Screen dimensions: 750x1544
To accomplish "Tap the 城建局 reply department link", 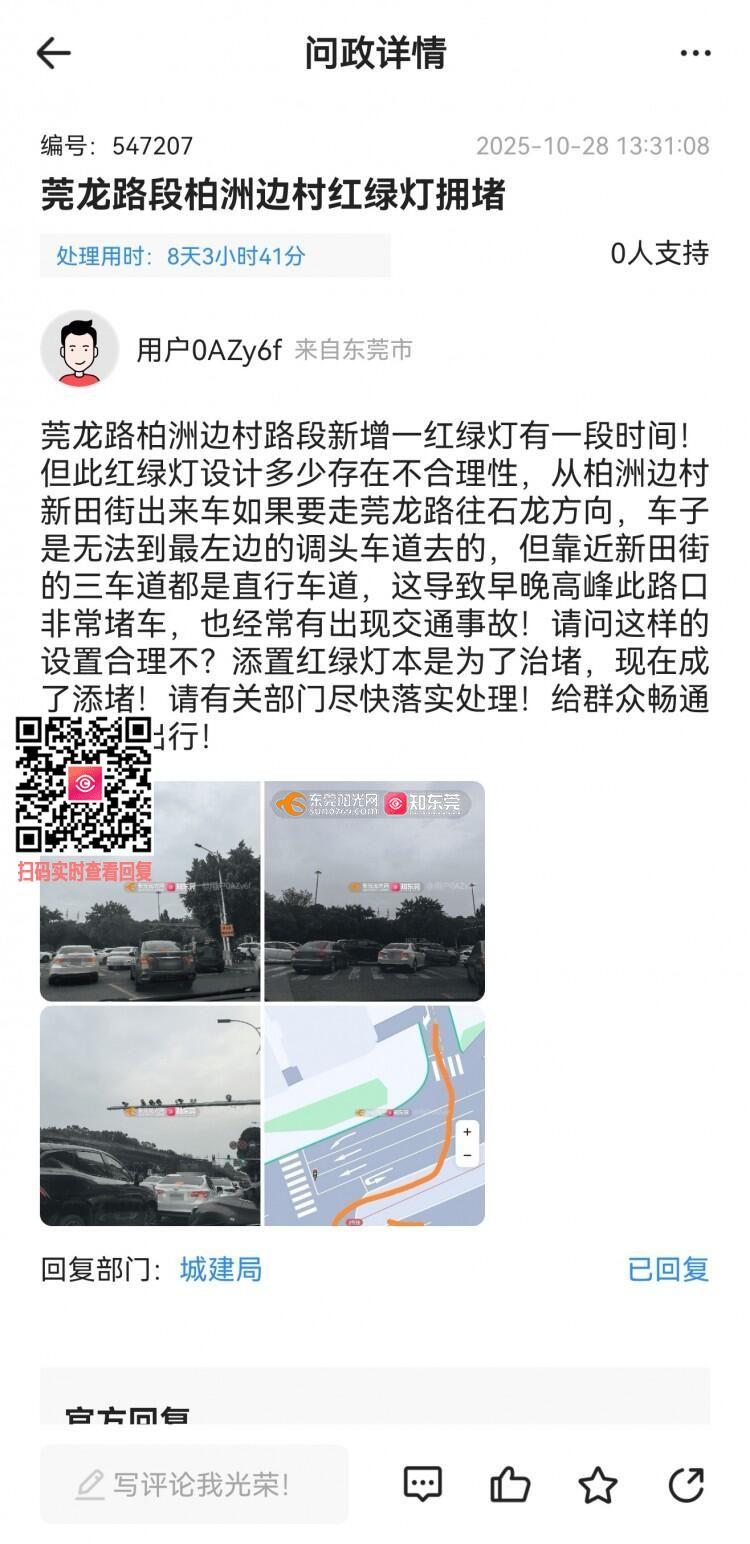I will pyautogui.click(x=221, y=1270).
